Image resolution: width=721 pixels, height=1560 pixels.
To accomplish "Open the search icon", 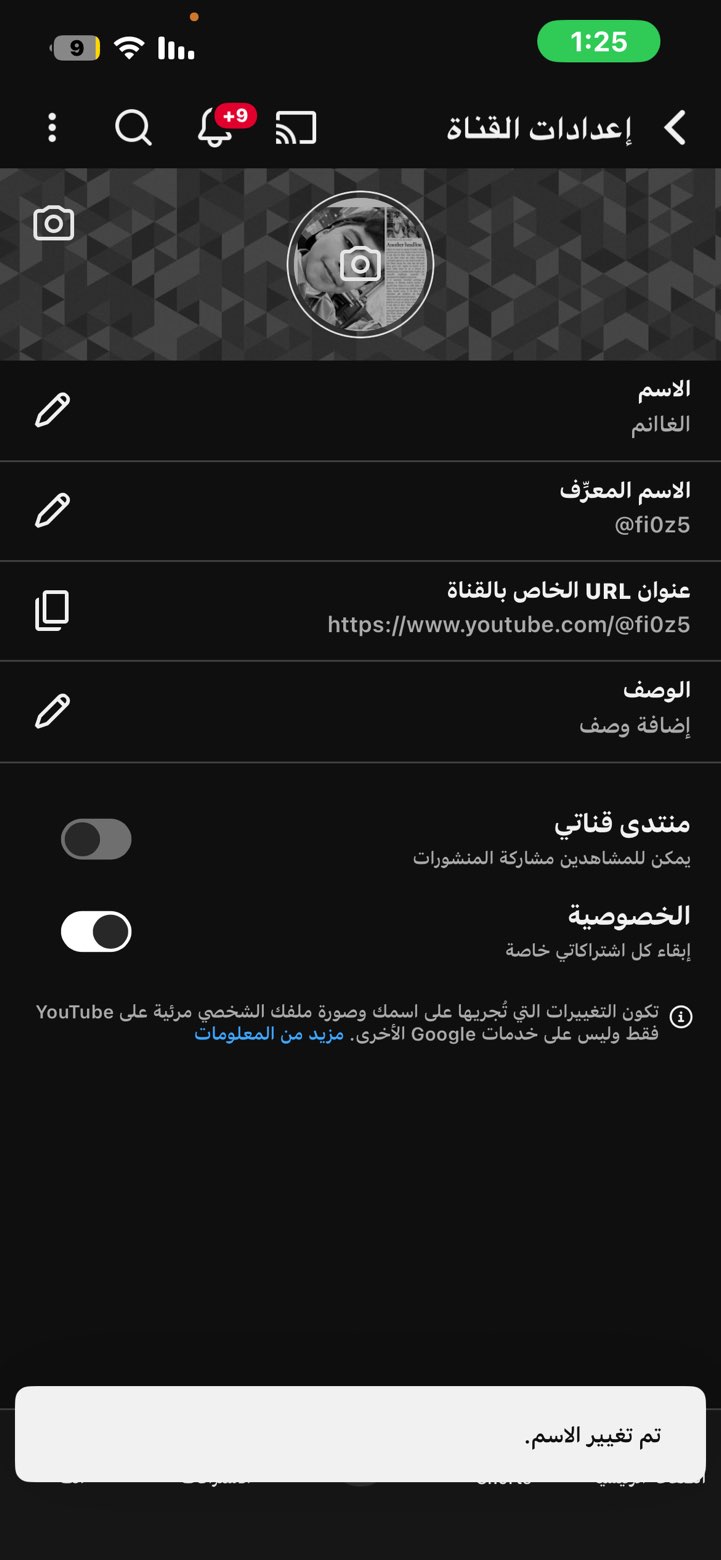I will [133, 128].
